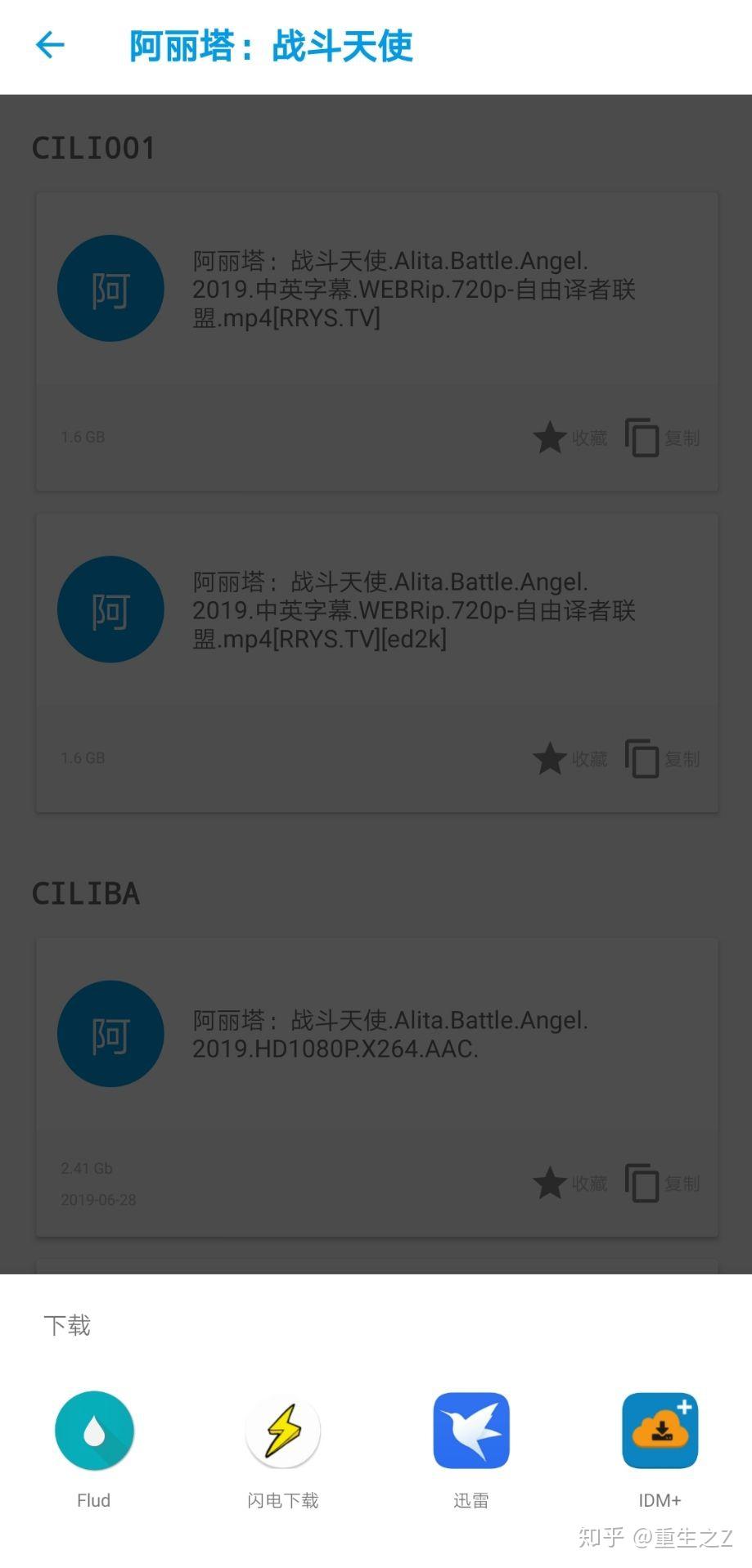Screen dimensions: 752x1568
Task: Click the 下载 label in the sheet
Action: (68, 1325)
